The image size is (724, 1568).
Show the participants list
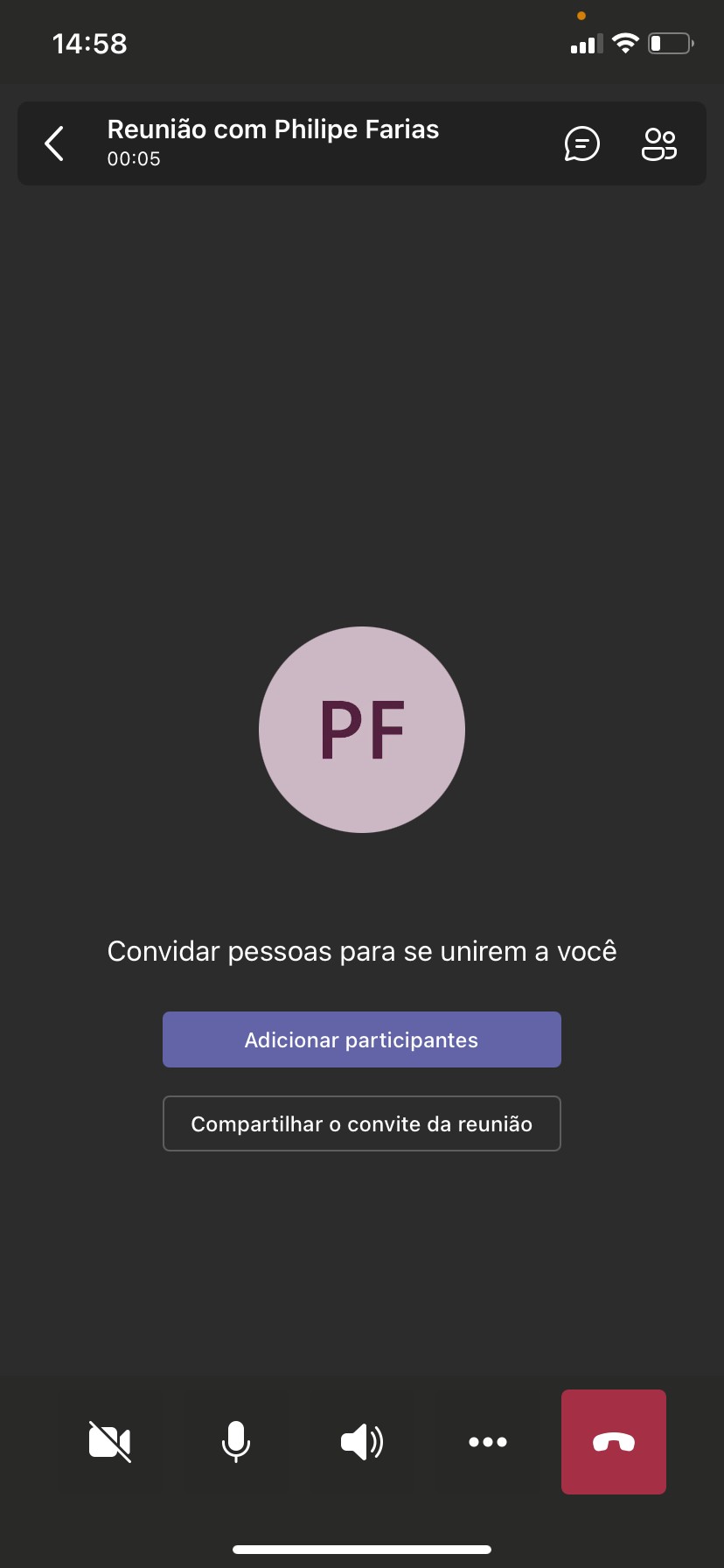[x=659, y=143]
